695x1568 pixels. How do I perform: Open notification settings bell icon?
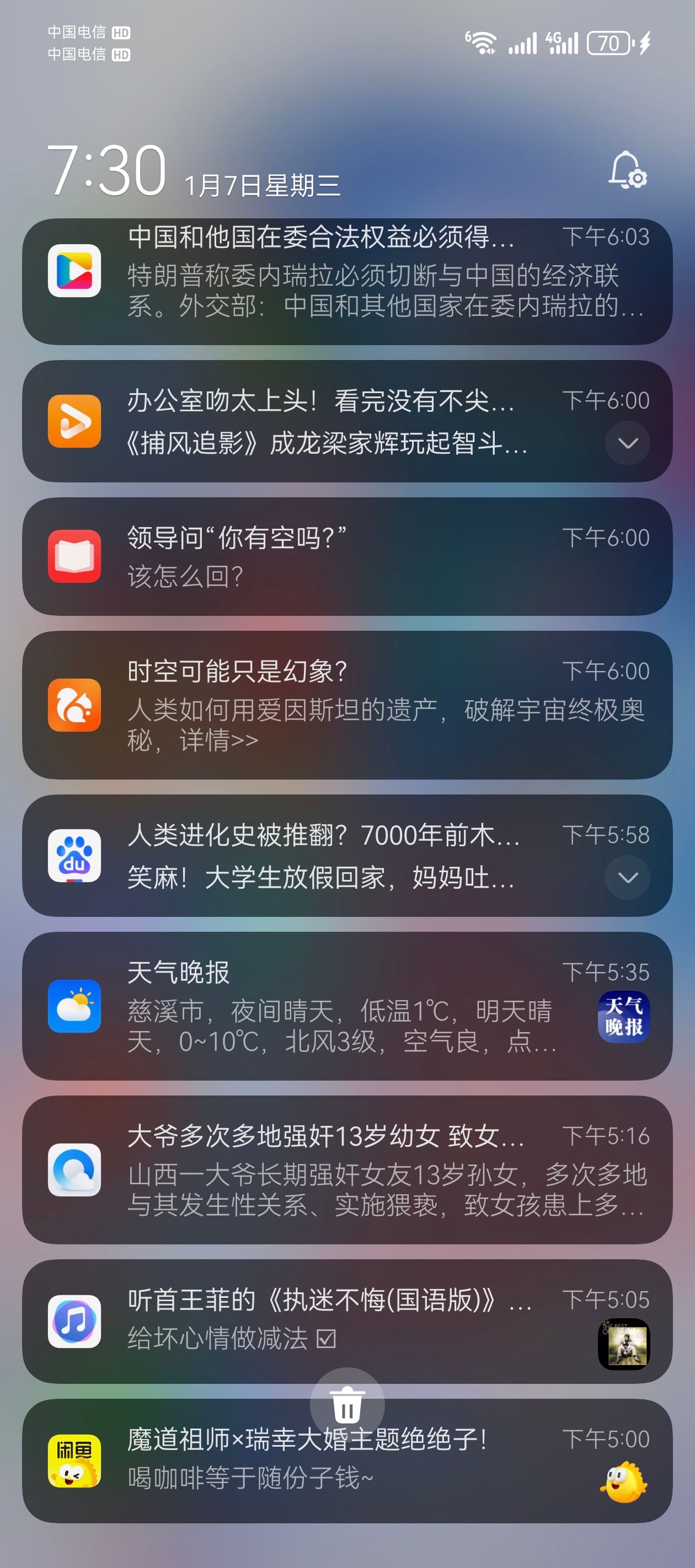pyautogui.click(x=627, y=170)
